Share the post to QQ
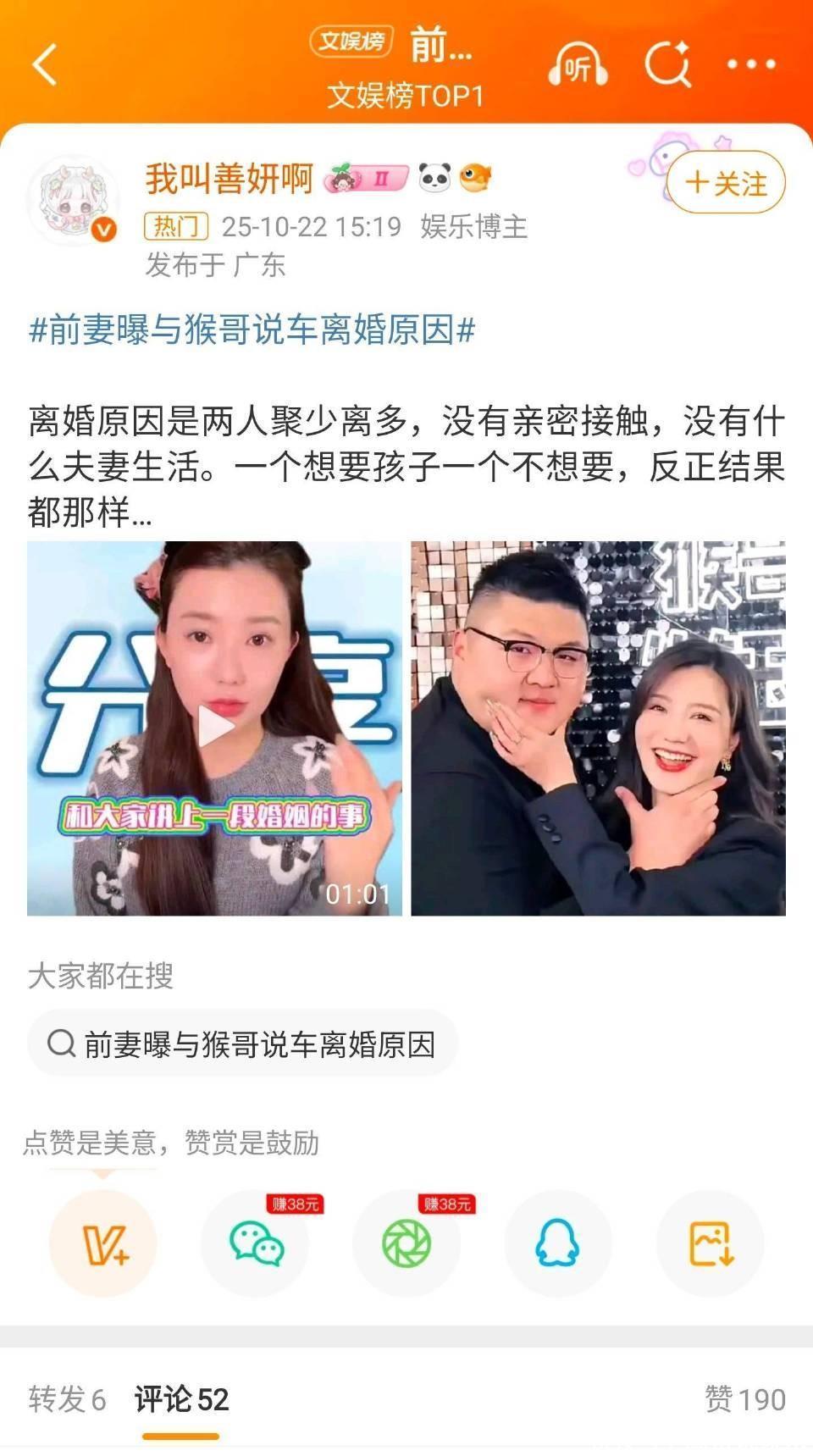The width and height of the screenshot is (813, 1456). pos(558,1243)
